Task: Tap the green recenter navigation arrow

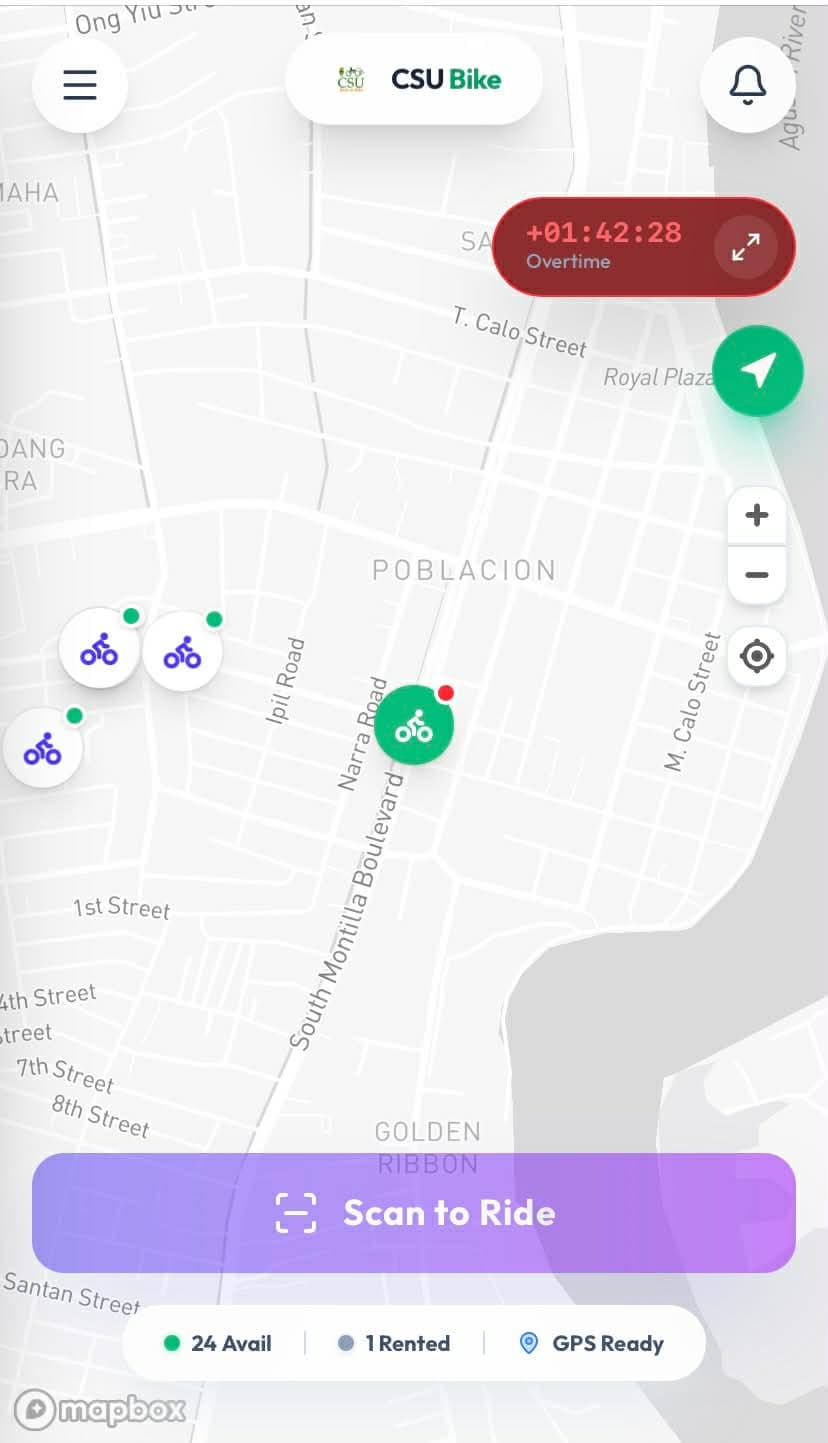Action: pyautogui.click(x=757, y=370)
